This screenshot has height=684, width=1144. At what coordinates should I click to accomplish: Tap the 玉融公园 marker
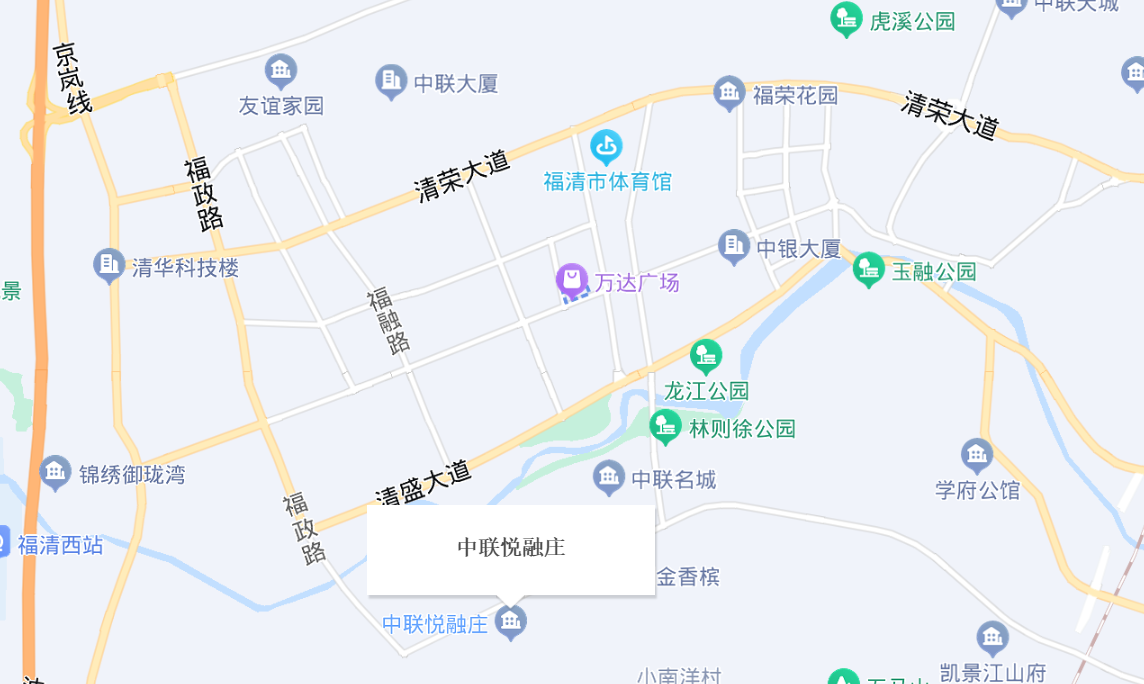868,270
